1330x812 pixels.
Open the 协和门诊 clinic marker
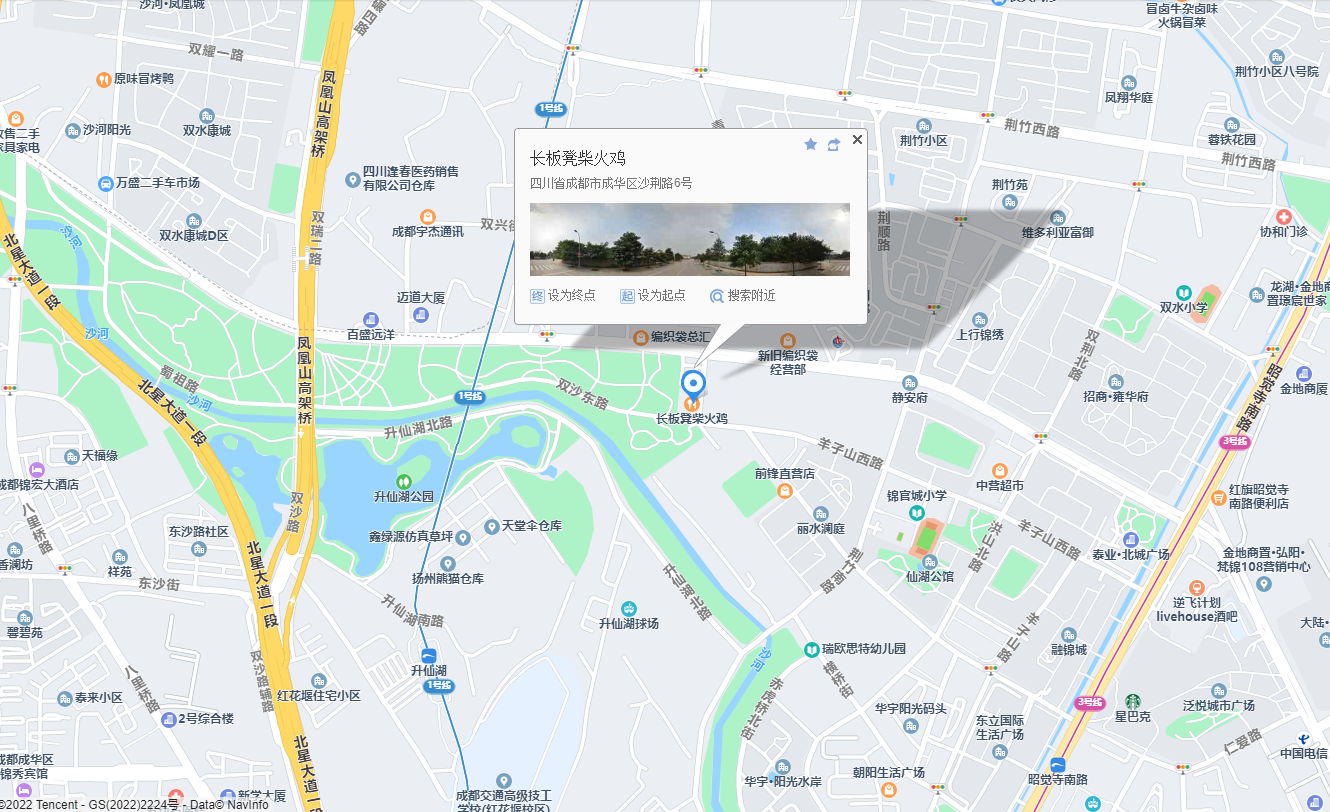(1284, 216)
